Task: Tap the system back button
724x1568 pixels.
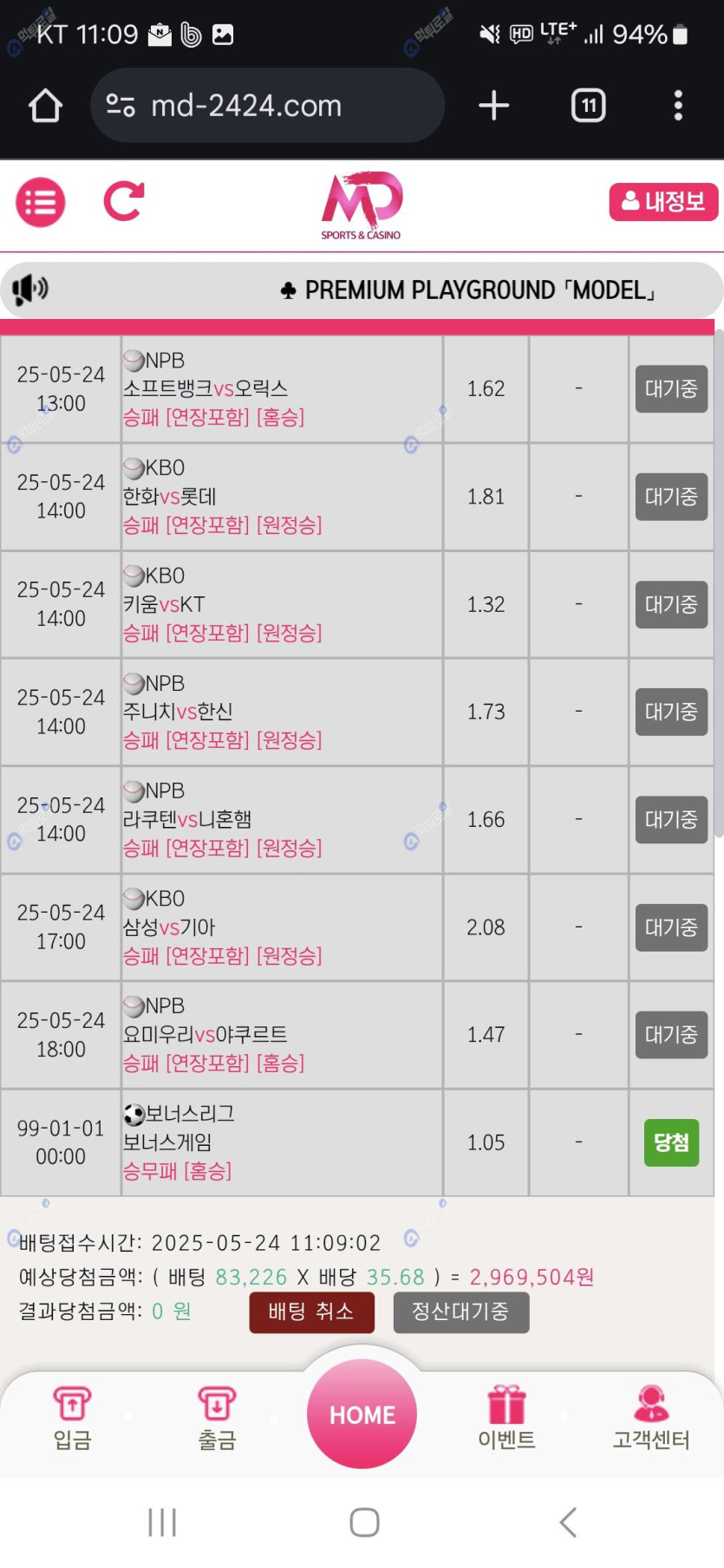Action: 568,1522
